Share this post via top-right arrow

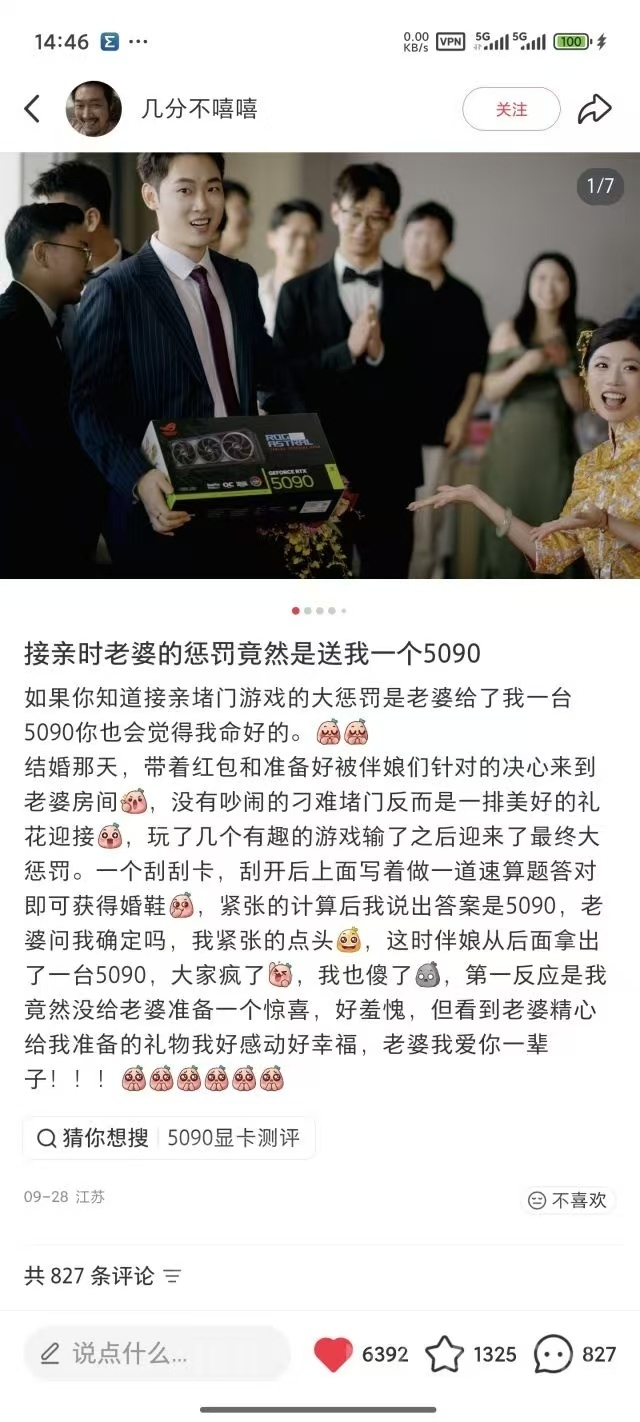595,109
